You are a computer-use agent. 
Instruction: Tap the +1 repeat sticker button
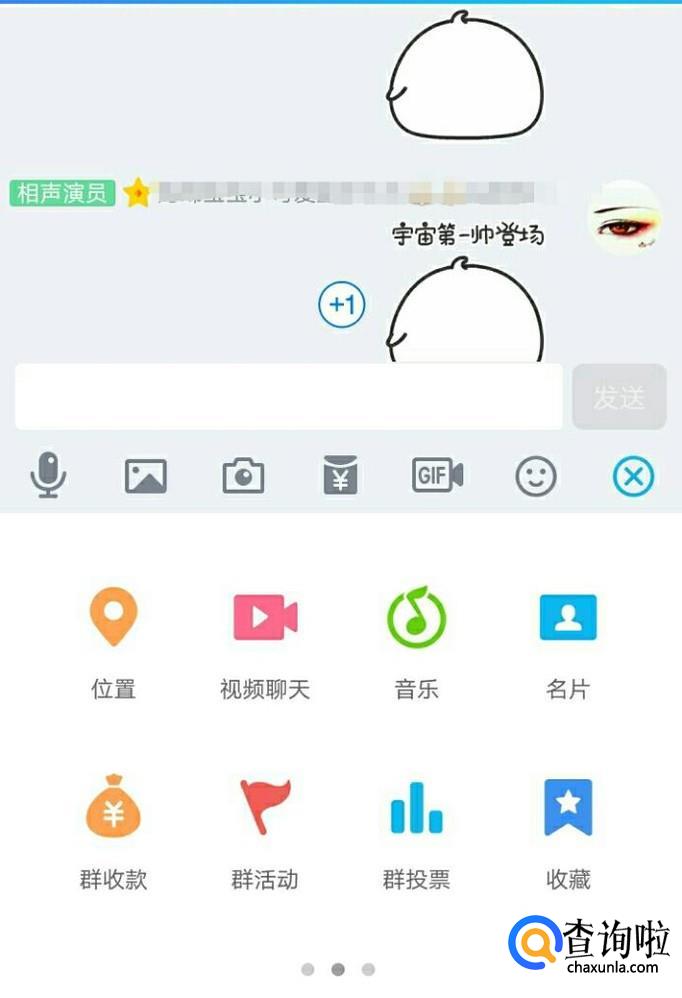pyautogui.click(x=342, y=304)
